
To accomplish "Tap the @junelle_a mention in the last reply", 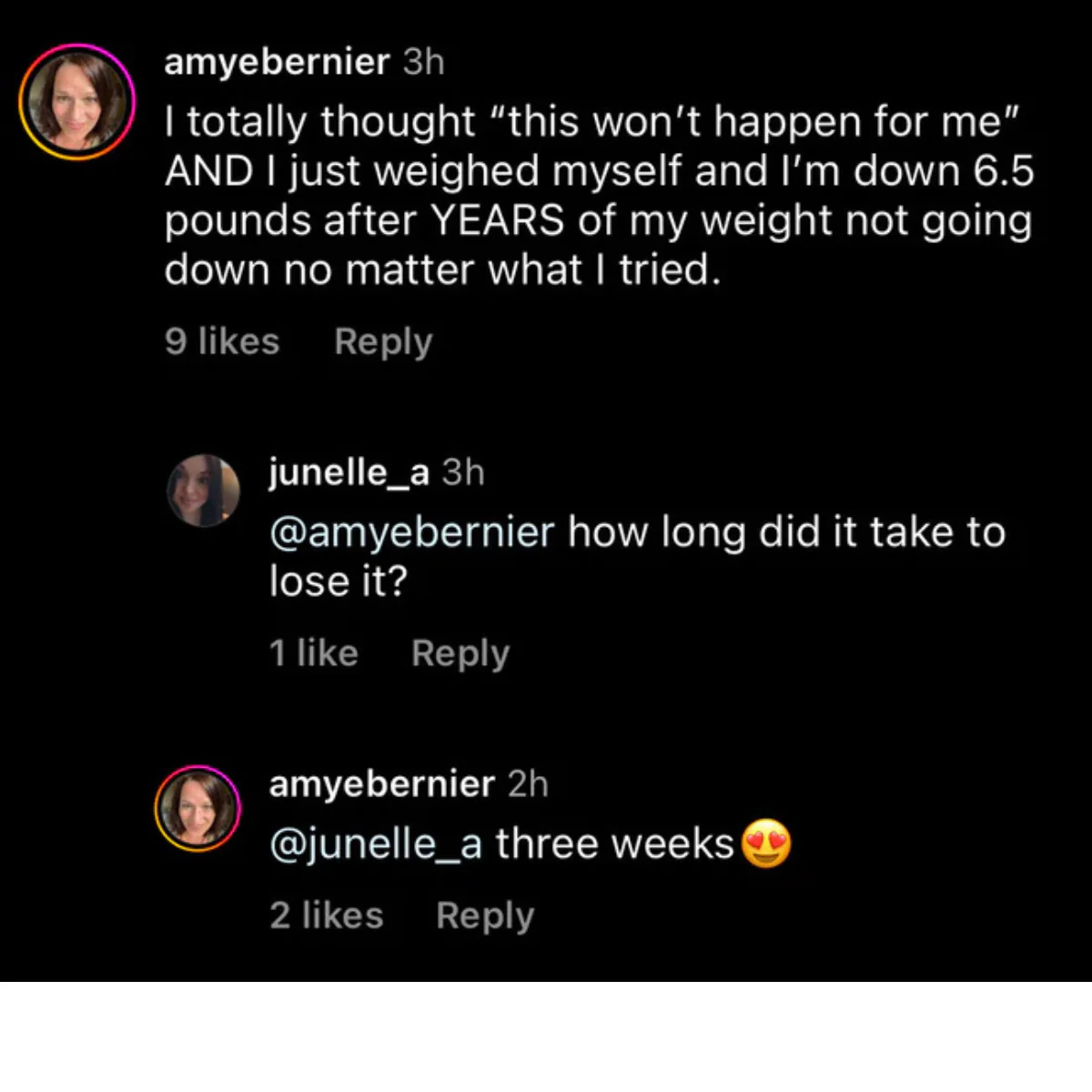I will (375, 844).
